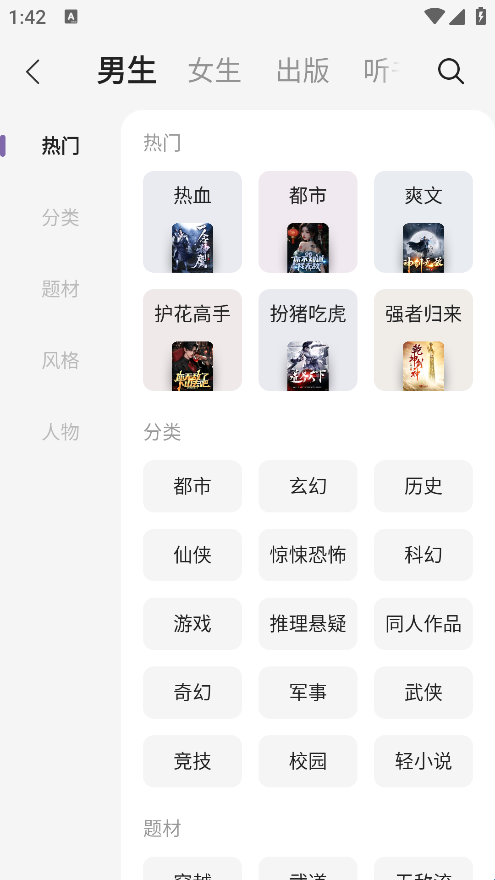The image size is (495, 880).
Task: Select 风格 in the left sidebar
Action: [x=61, y=360]
